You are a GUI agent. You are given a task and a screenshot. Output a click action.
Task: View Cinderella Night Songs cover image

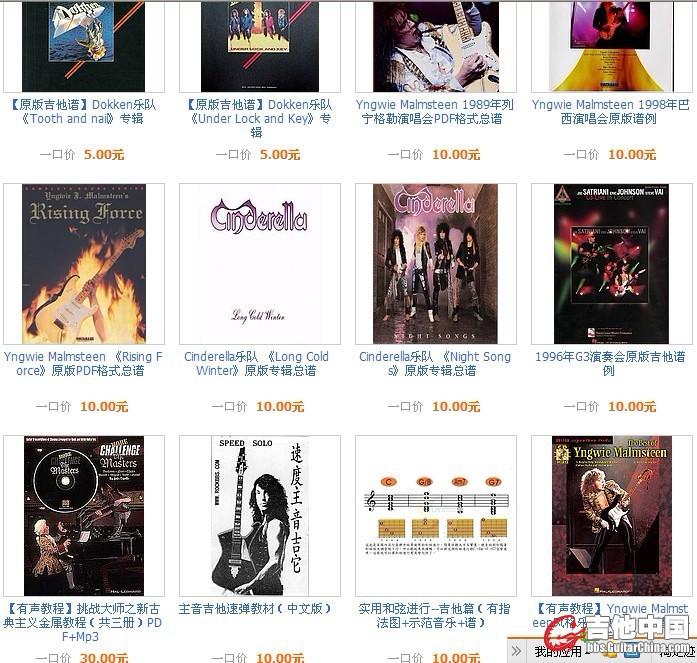pyautogui.click(x=435, y=264)
